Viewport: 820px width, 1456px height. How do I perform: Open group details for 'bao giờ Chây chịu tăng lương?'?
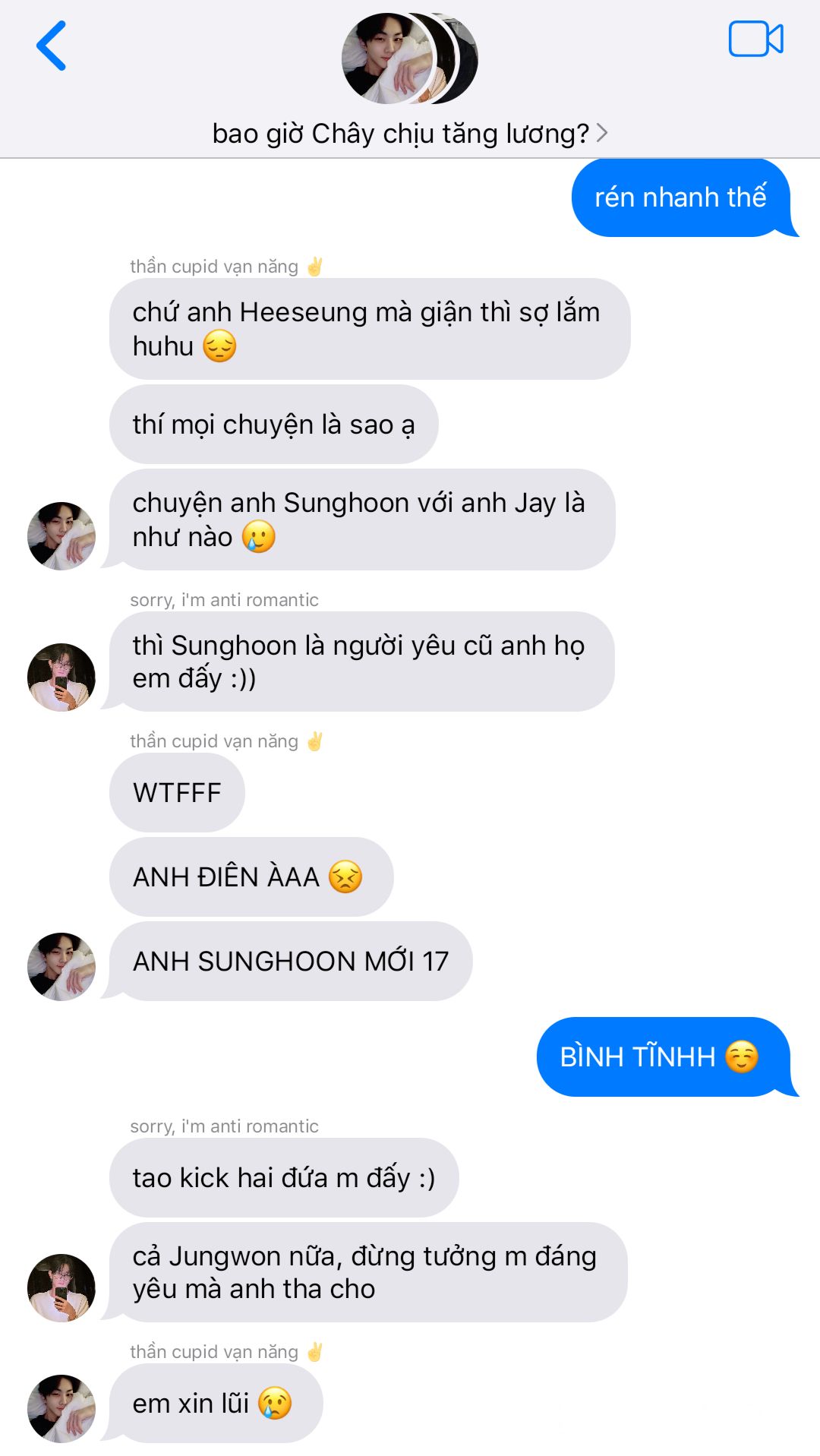pos(410,134)
